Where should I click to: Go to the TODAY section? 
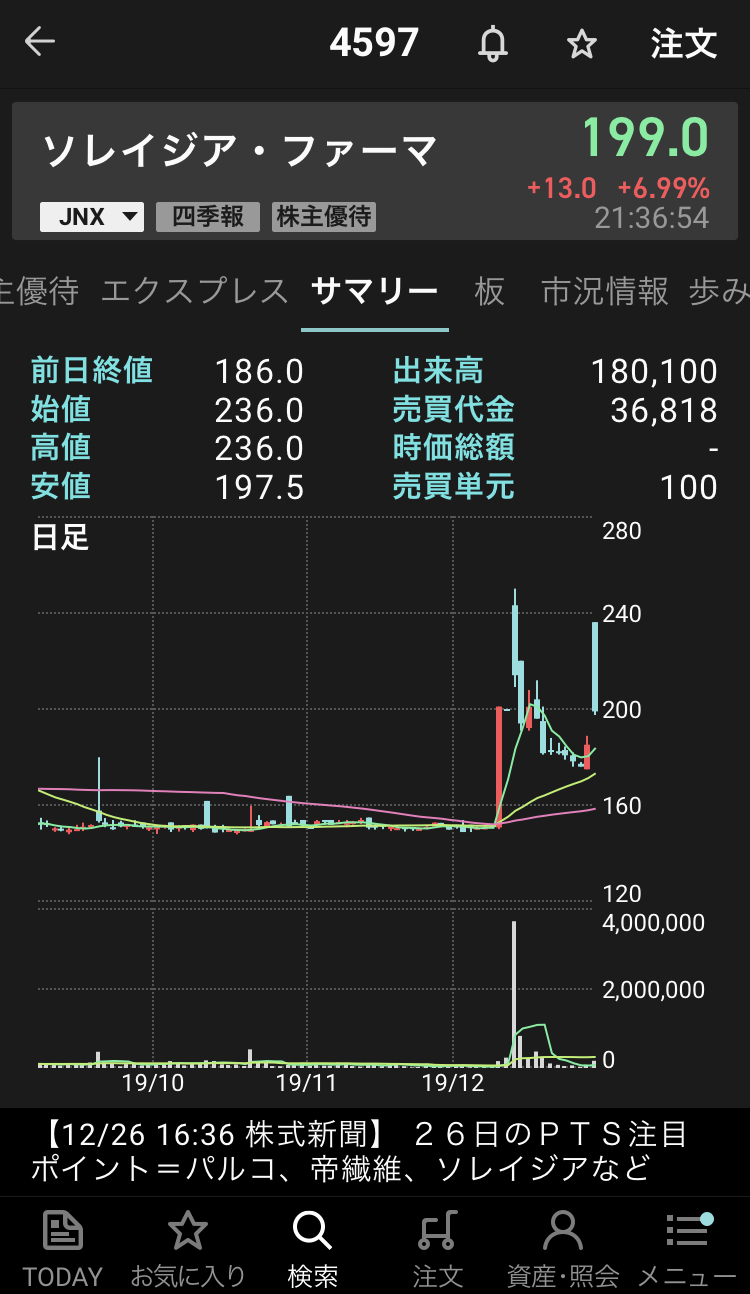click(x=63, y=1247)
